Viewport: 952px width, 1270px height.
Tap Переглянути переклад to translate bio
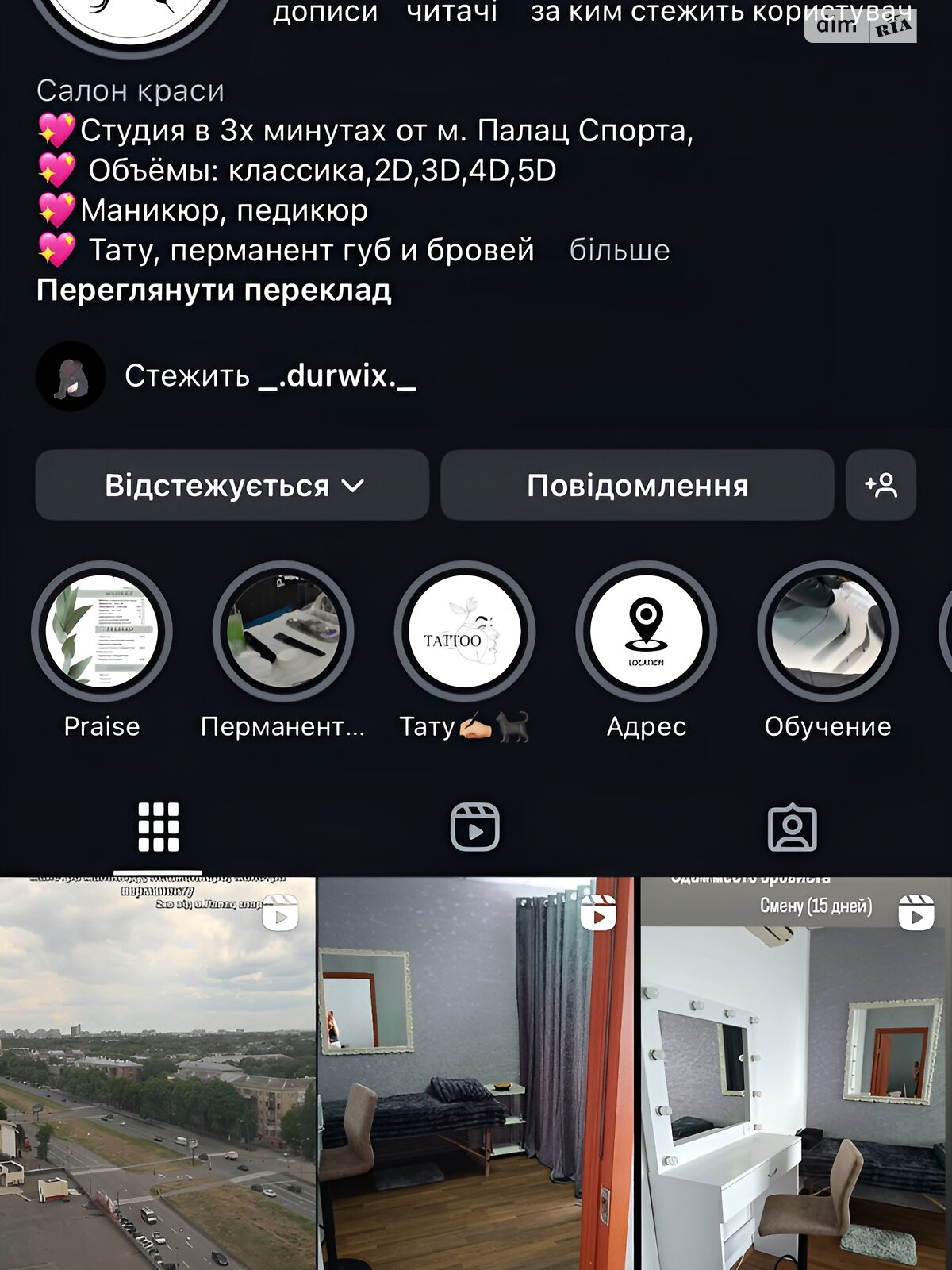(214, 291)
